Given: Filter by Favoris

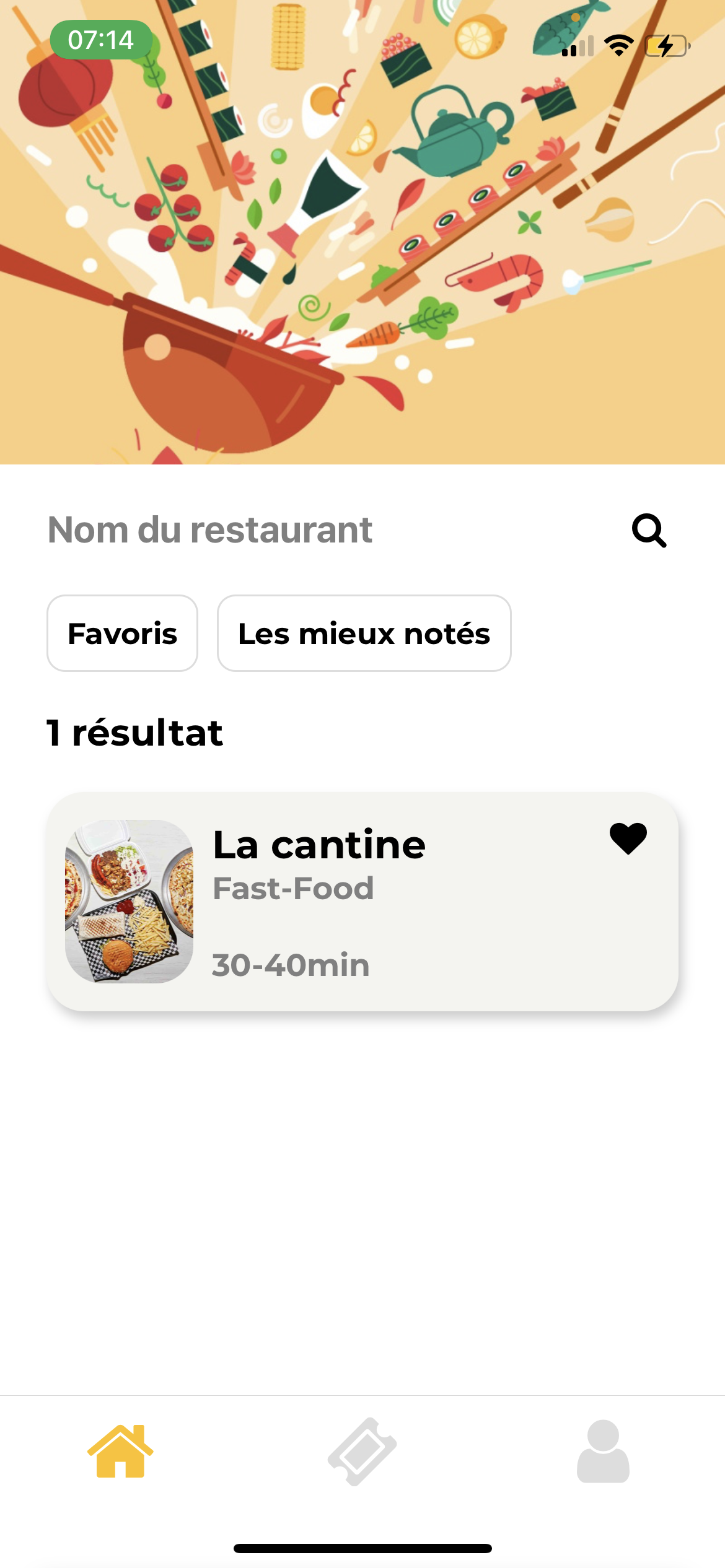Looking at the screenshot, I should [x=122, y=634].
